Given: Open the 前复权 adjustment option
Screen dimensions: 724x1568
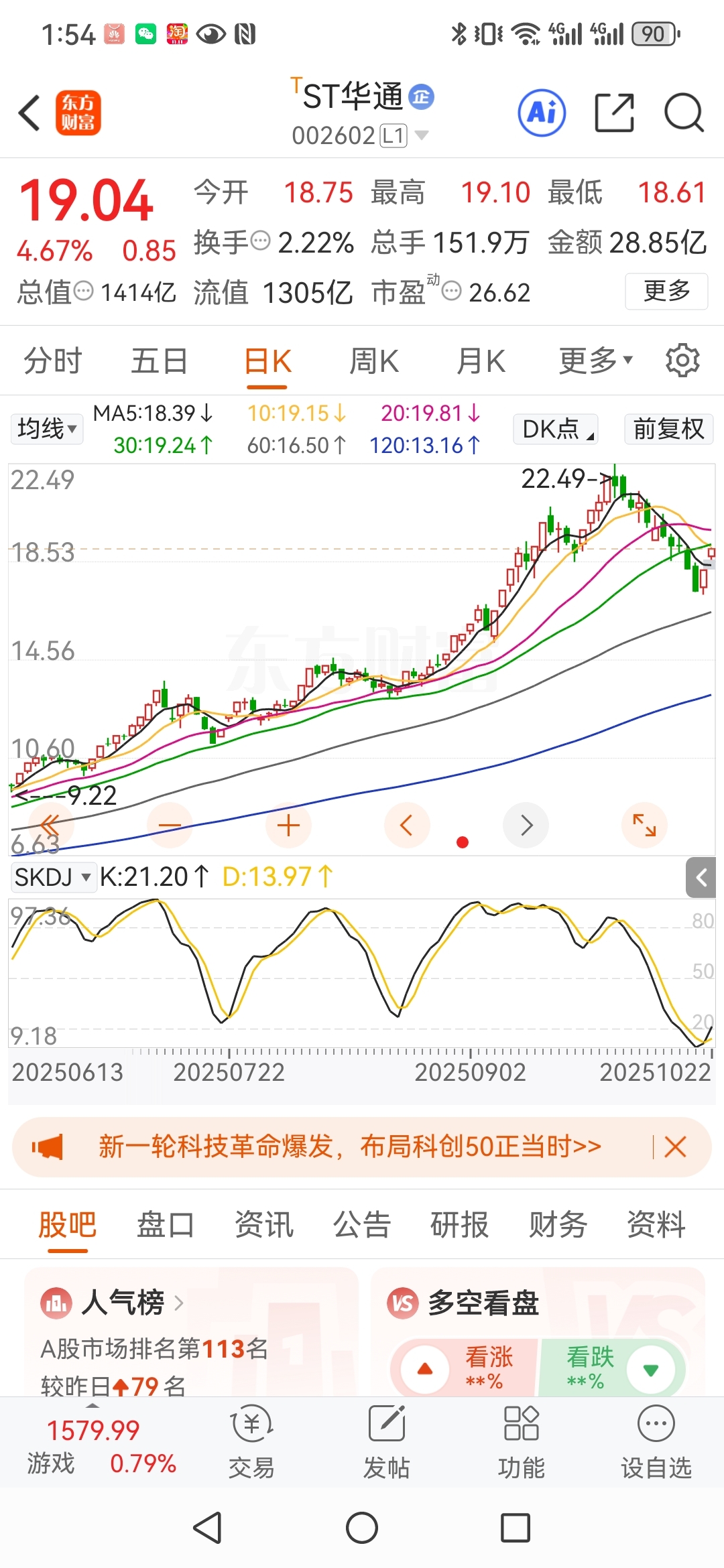Looking at the screenshot, I should point(668,429).
